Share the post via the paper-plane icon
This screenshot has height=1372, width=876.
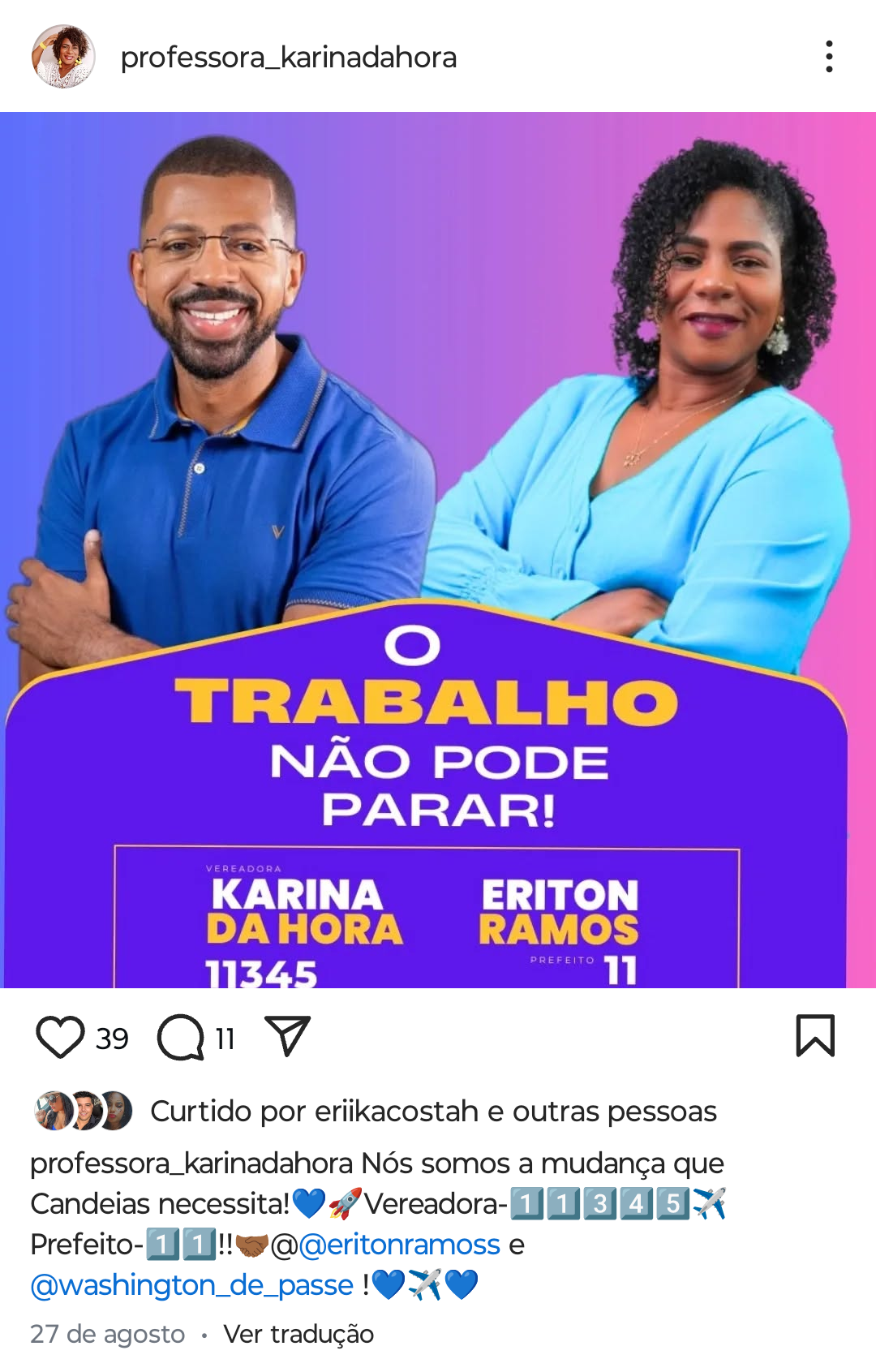[288, 1036]
